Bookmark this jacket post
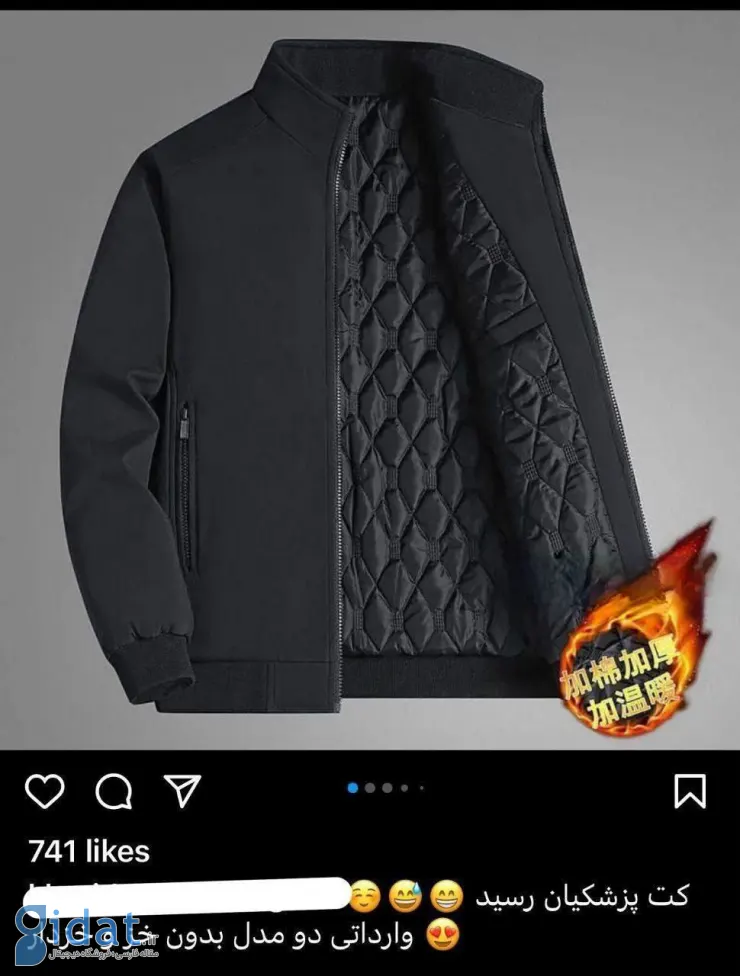740x976 pixels. (x=690, y=791)
